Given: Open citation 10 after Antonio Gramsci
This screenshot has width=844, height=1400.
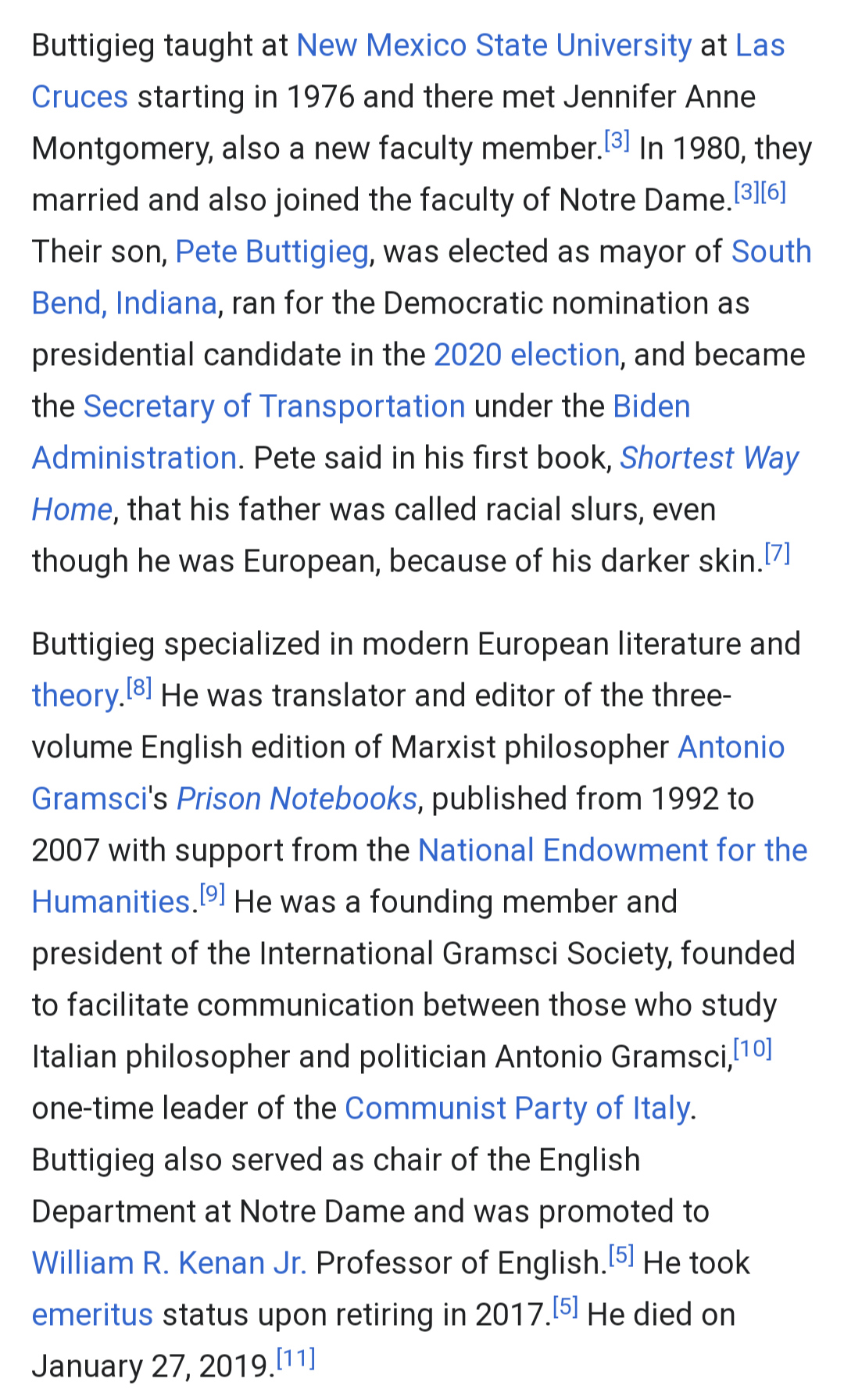Looking at the screenshot, I should pyautogui.click(x=753, y=1049).
